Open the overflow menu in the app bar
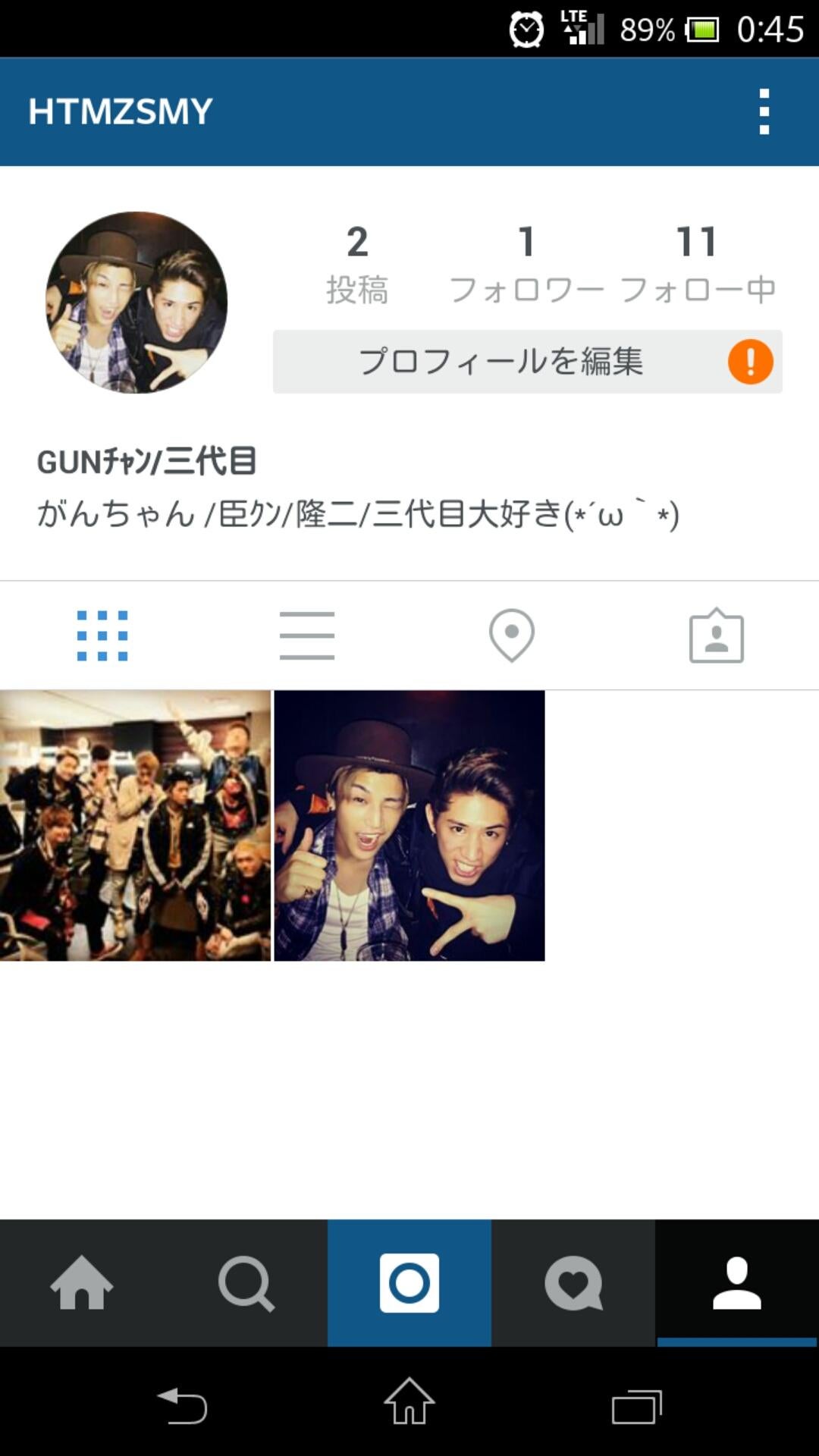Screen dimensions: 819x1456 click(x=764, y=111)
